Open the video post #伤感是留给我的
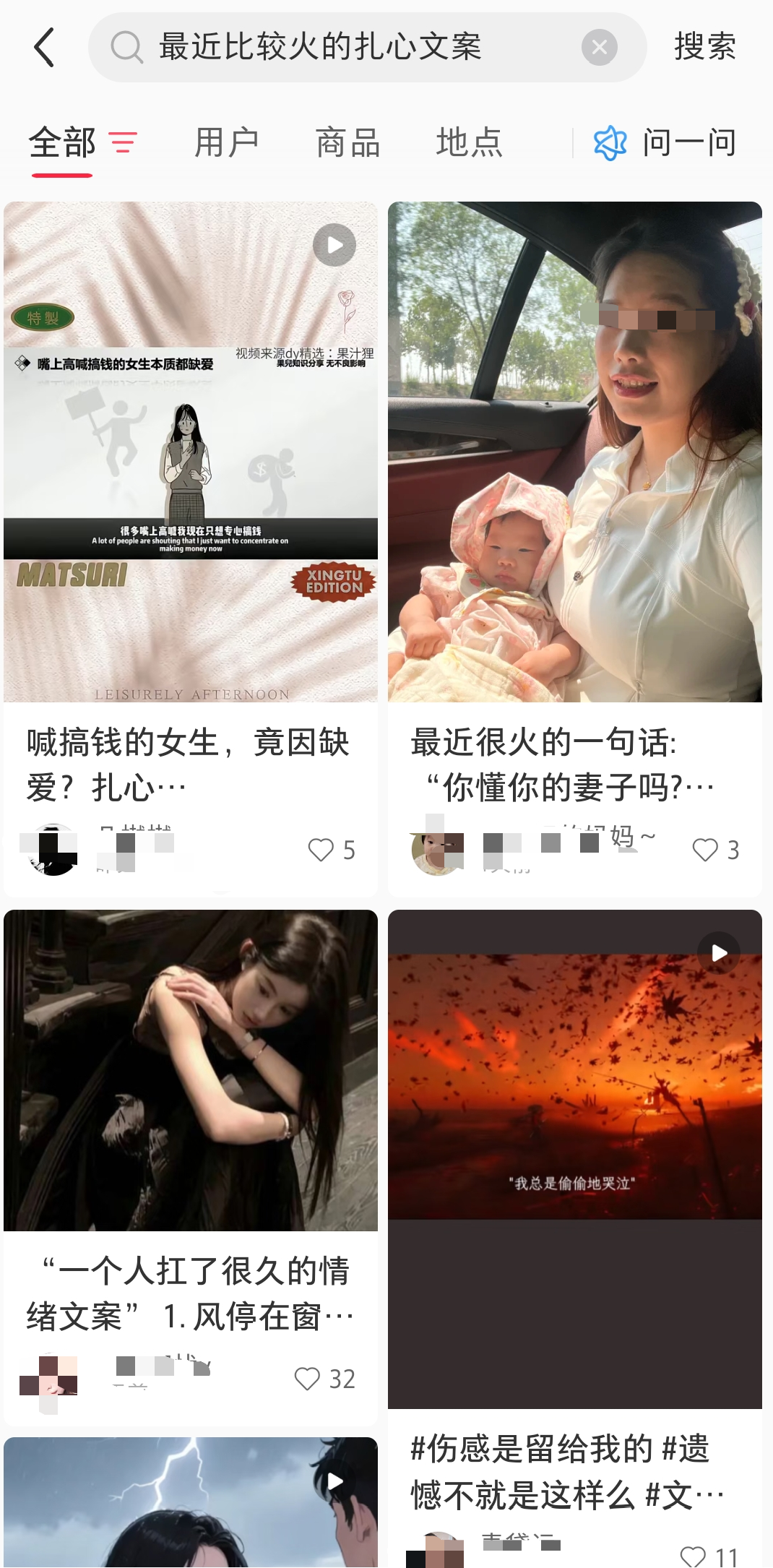 click(575, 1159)
